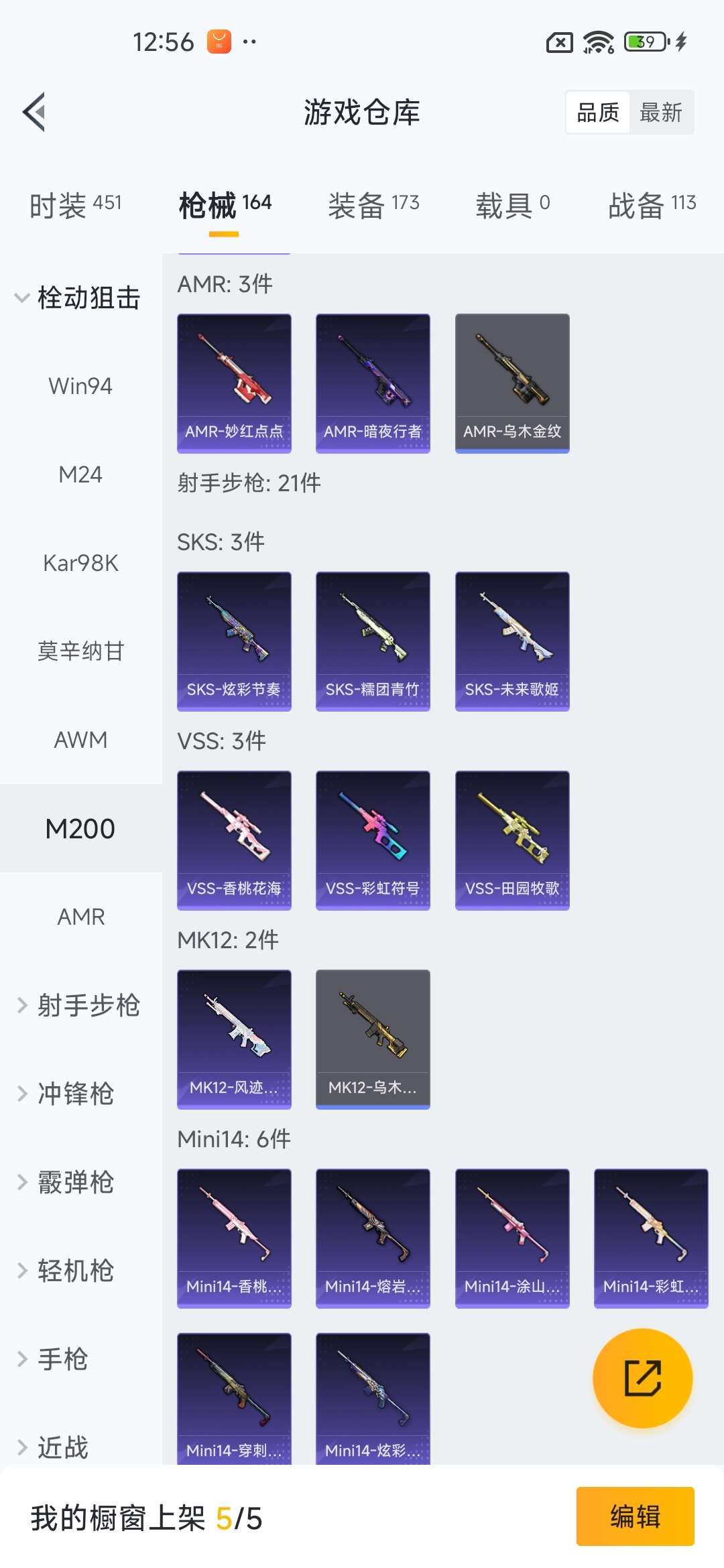
Task: Select AWM in the weapon list
Action: click(x=80, y=740)
